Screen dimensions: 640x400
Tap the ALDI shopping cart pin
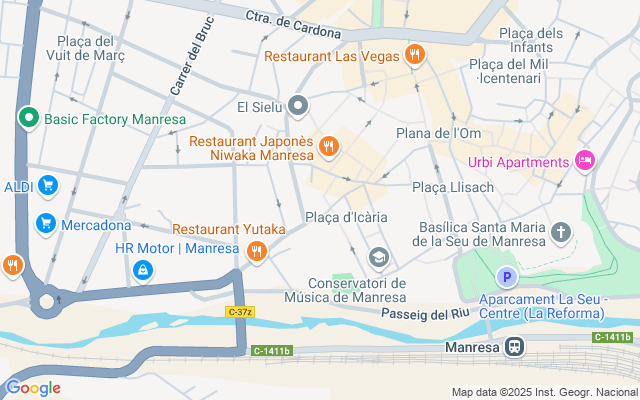coord(47,186)
